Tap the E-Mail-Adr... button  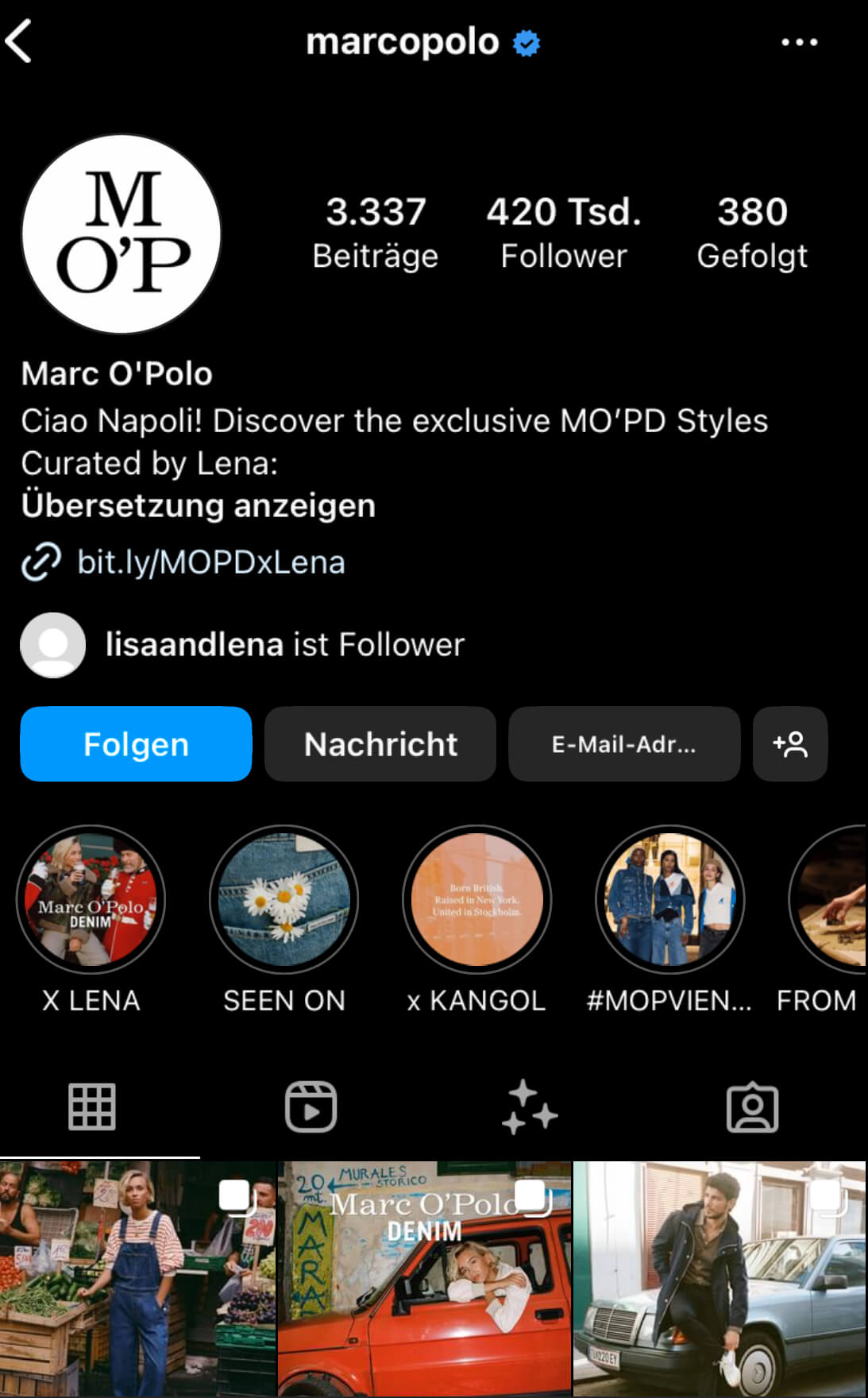click(x=624, y=743)
